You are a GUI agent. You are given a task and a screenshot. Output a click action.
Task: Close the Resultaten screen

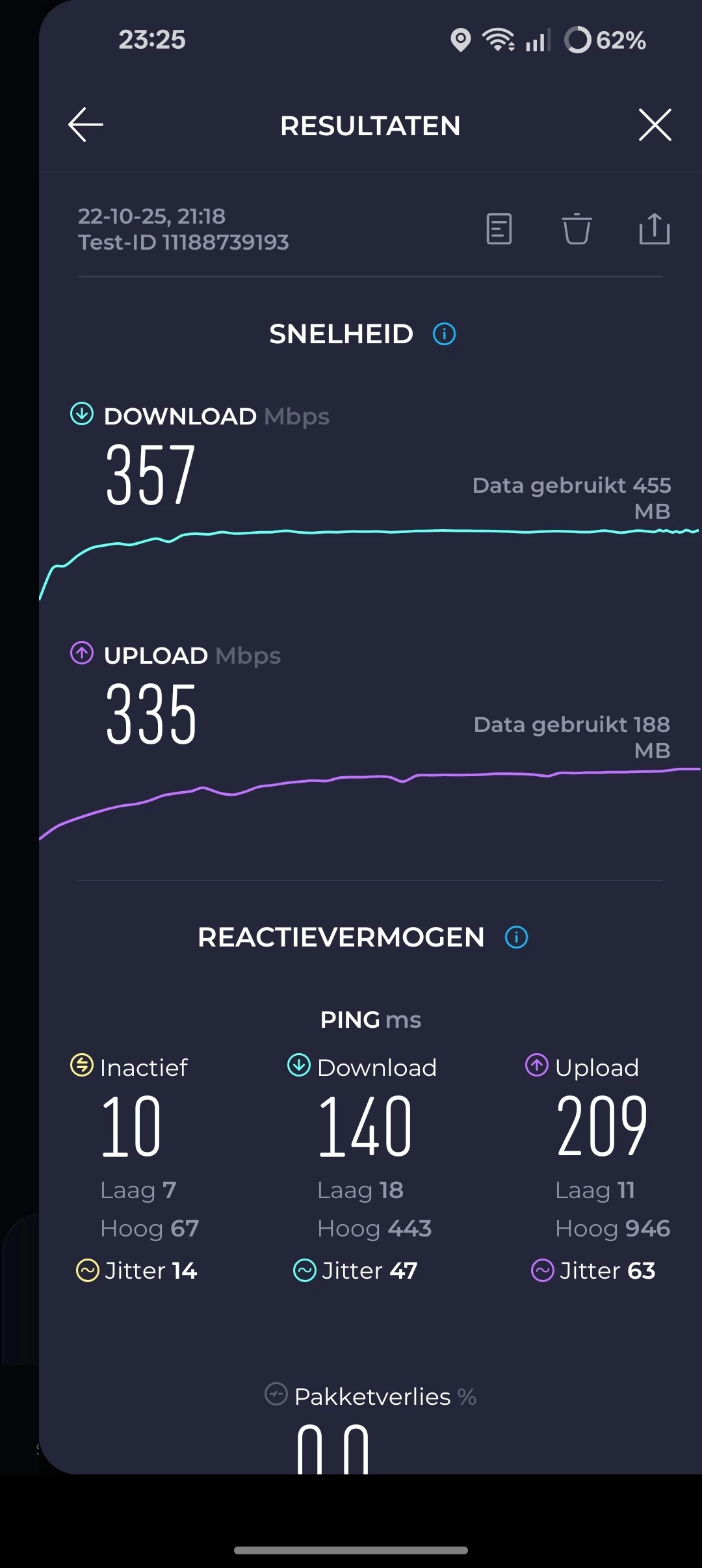655,125
